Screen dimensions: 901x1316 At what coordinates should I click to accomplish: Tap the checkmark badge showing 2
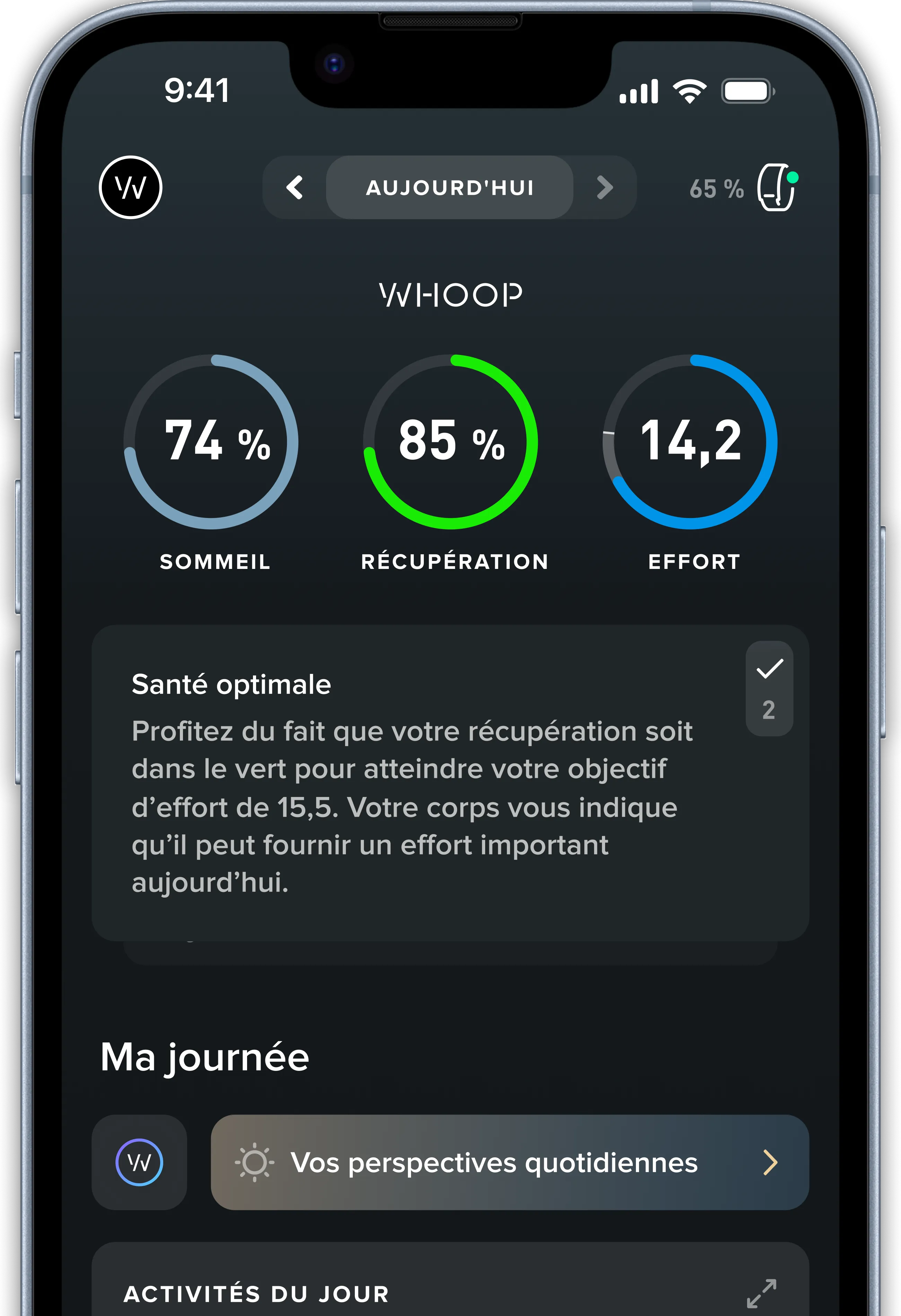coord(769,688)
